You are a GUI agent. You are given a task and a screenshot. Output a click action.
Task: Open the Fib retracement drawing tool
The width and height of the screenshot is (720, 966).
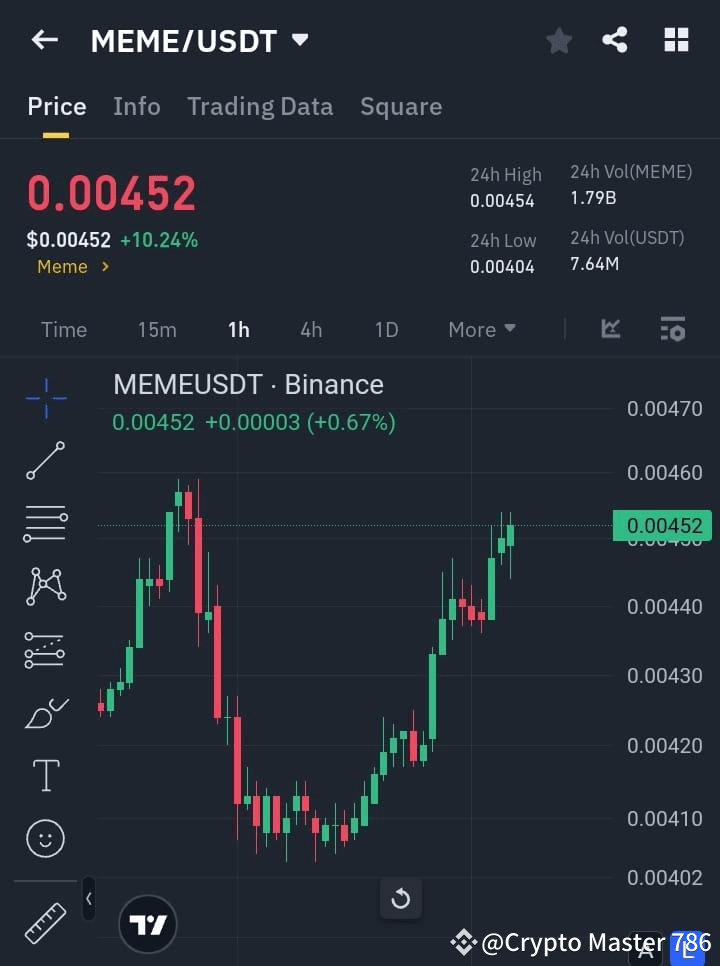pyautogui.click(x=45, y=524)
